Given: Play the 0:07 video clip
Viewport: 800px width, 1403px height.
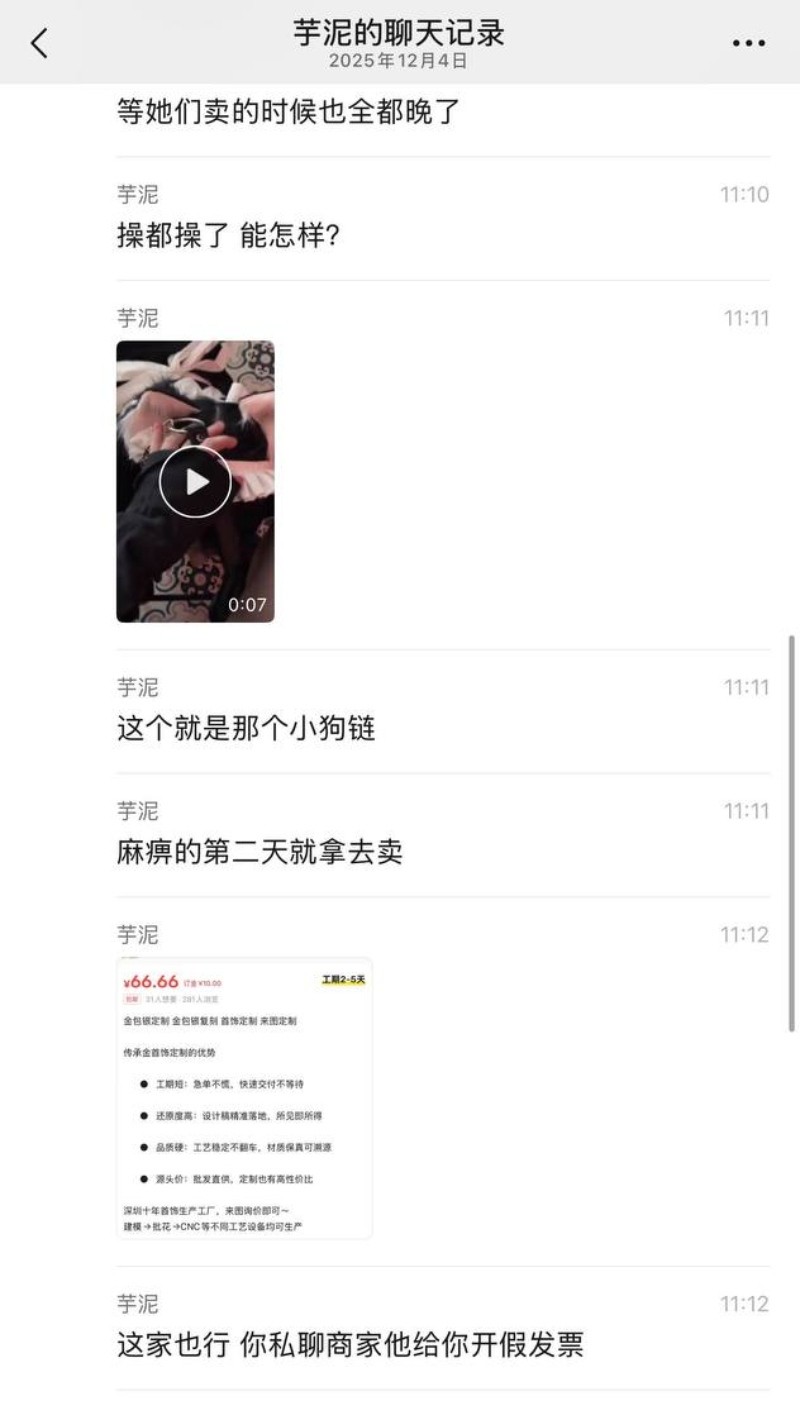Looking at the screenshot, I should (x=195, y=482).
